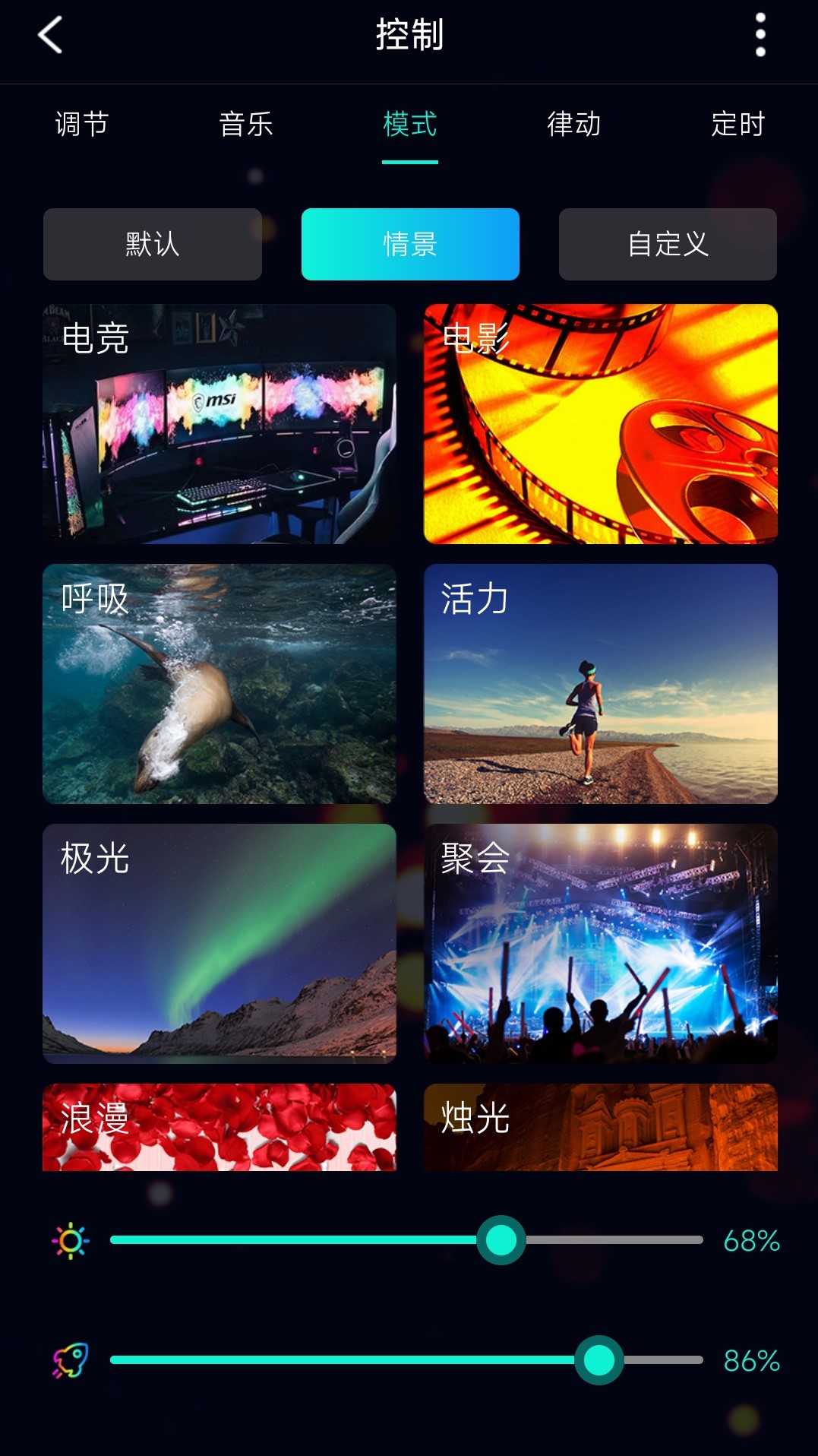Viewport: 818px width, 1456px height.
Task: Choose the 烛光 candlelight scene
Action: (599, 1127)
